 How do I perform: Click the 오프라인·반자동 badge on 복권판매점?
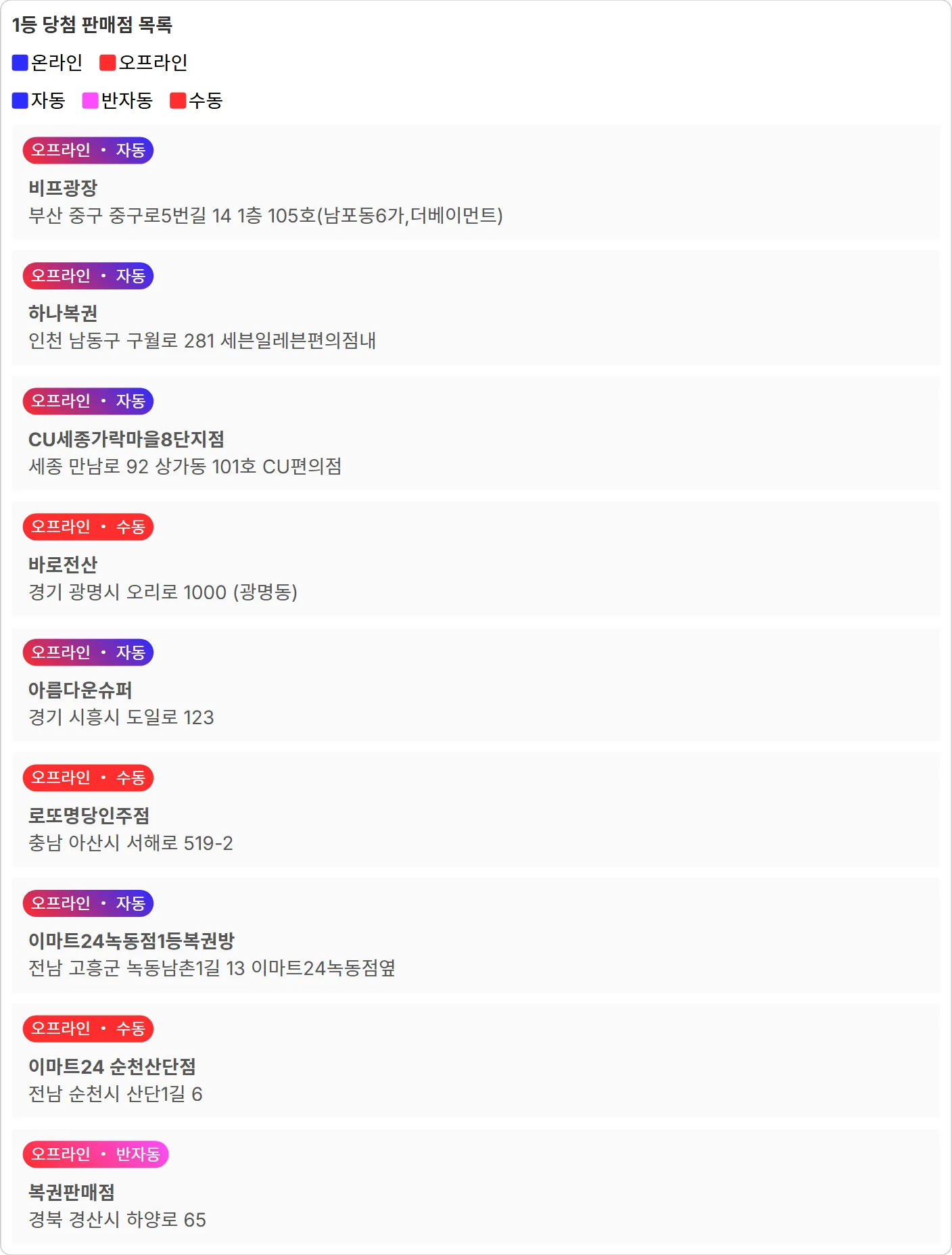[x=96, y=1155]
